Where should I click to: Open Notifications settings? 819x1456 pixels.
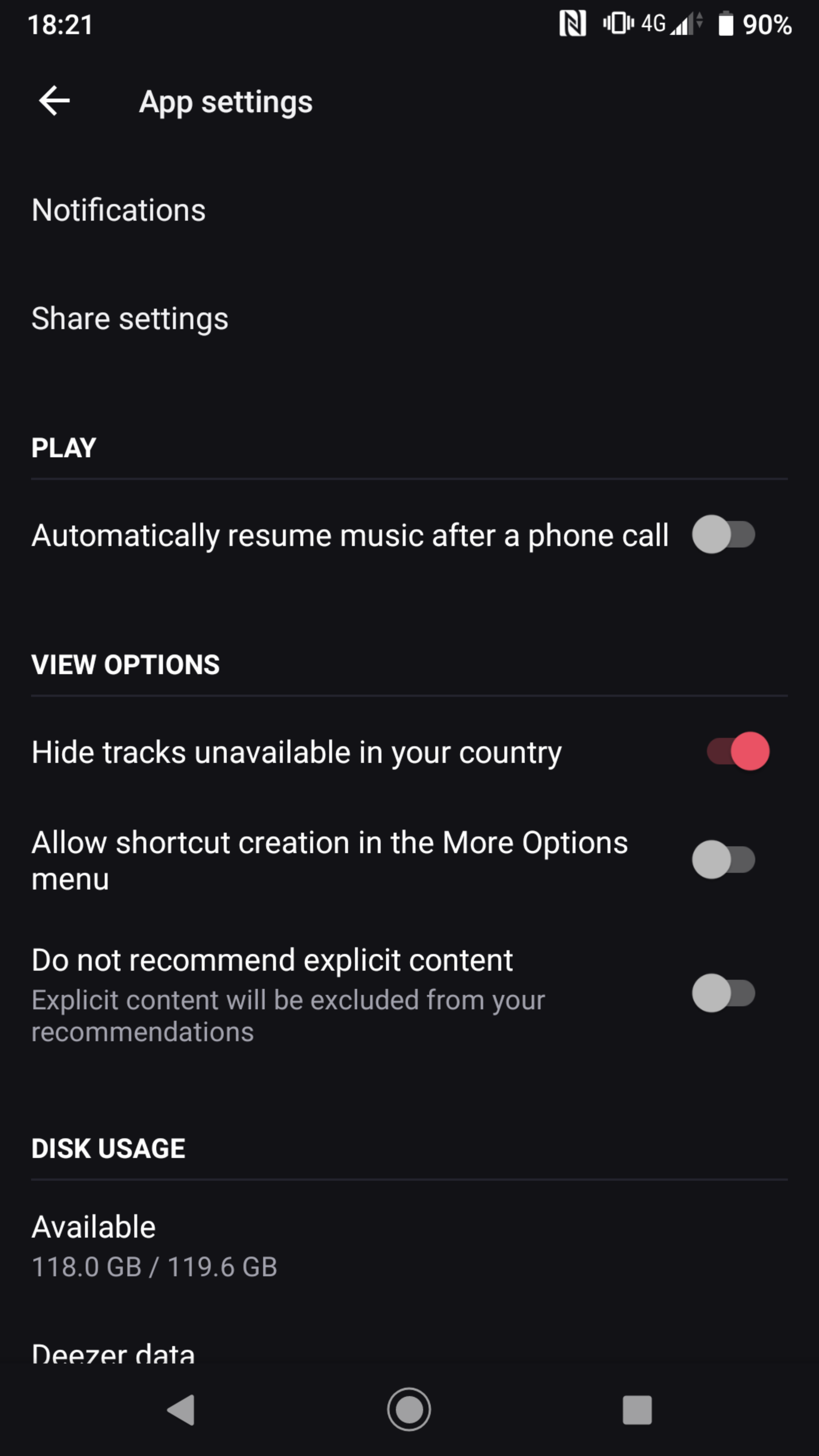tap(119, 210)
